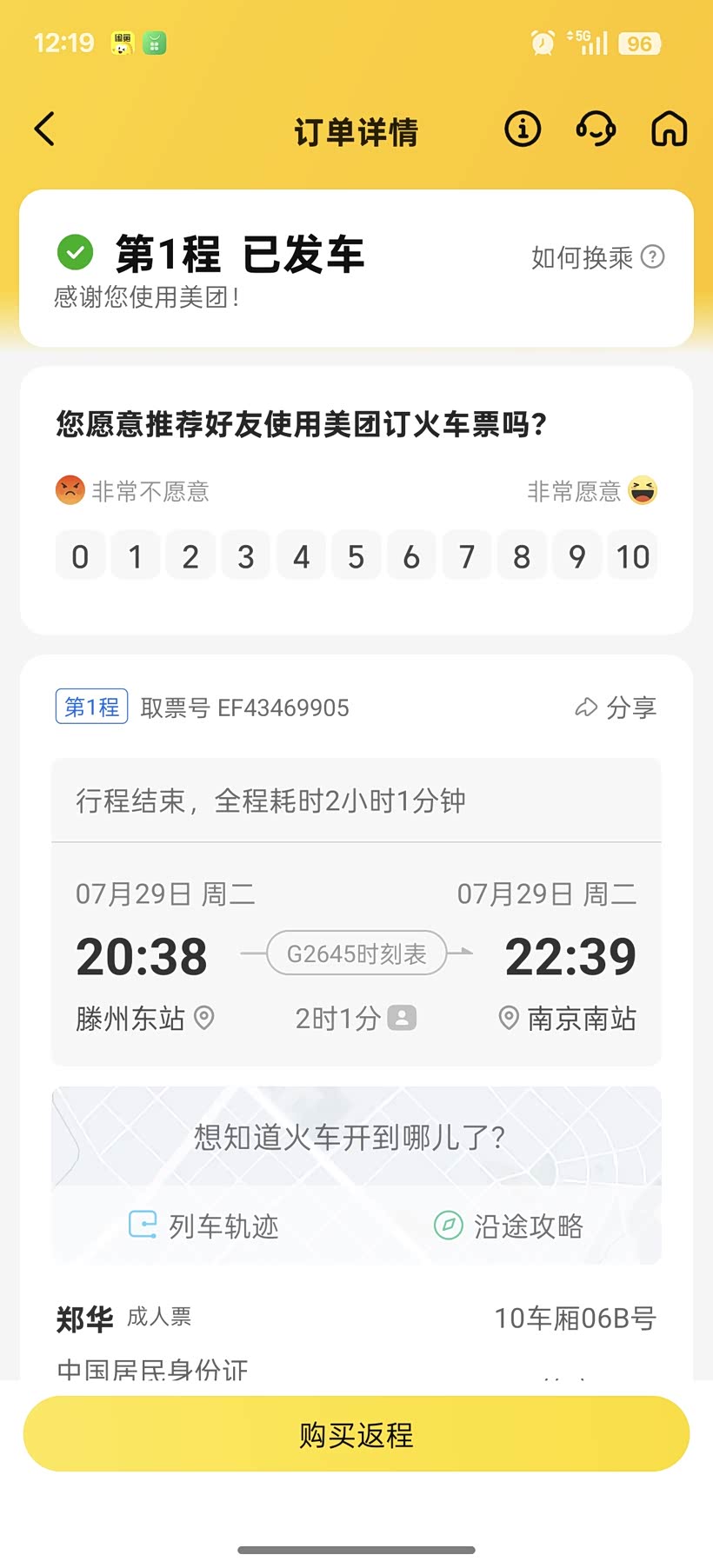
Task: Open 沿途攻略 route guide
Action: pos(509,1226)
